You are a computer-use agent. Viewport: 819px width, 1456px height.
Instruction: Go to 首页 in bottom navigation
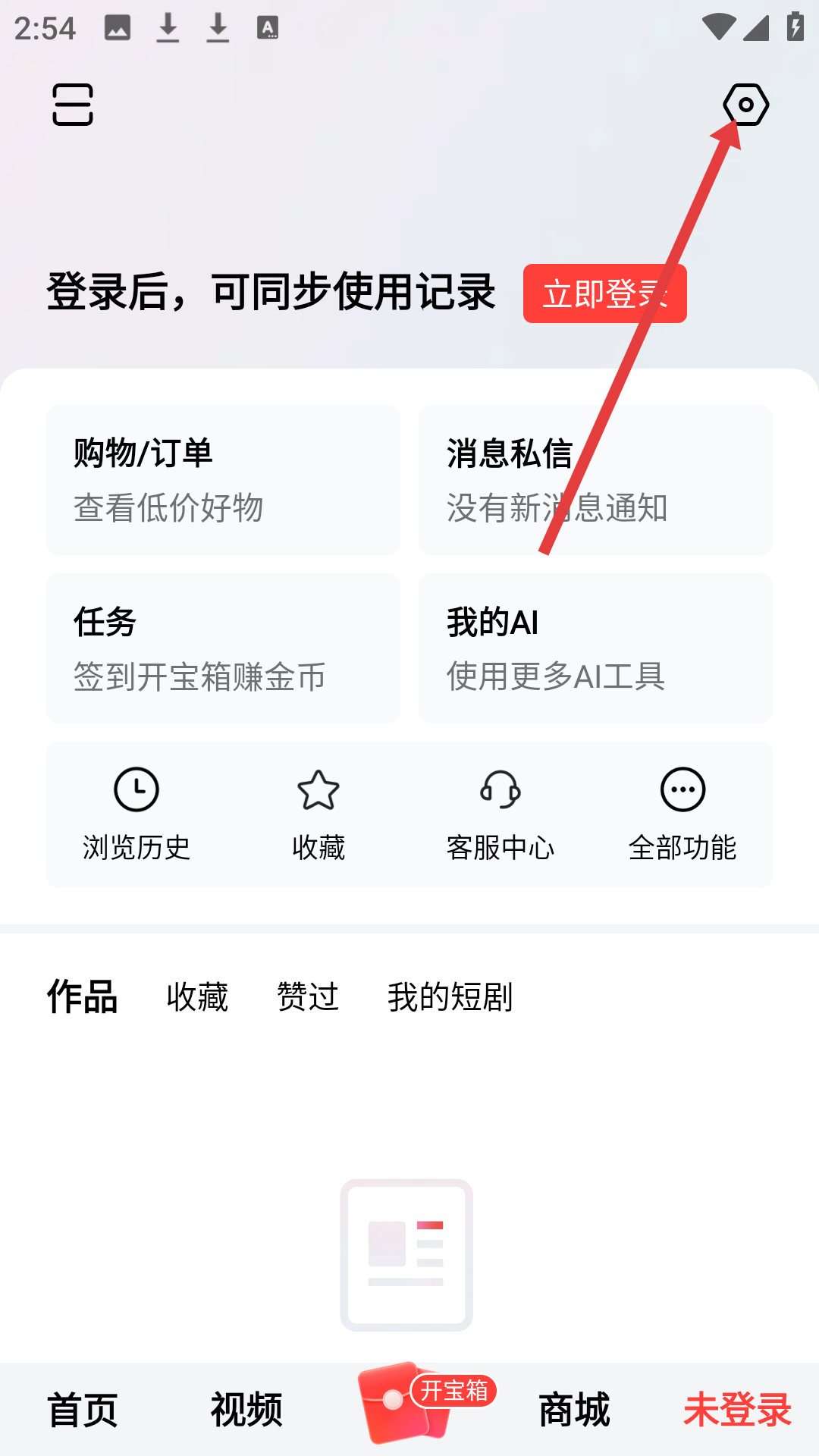82,1409
